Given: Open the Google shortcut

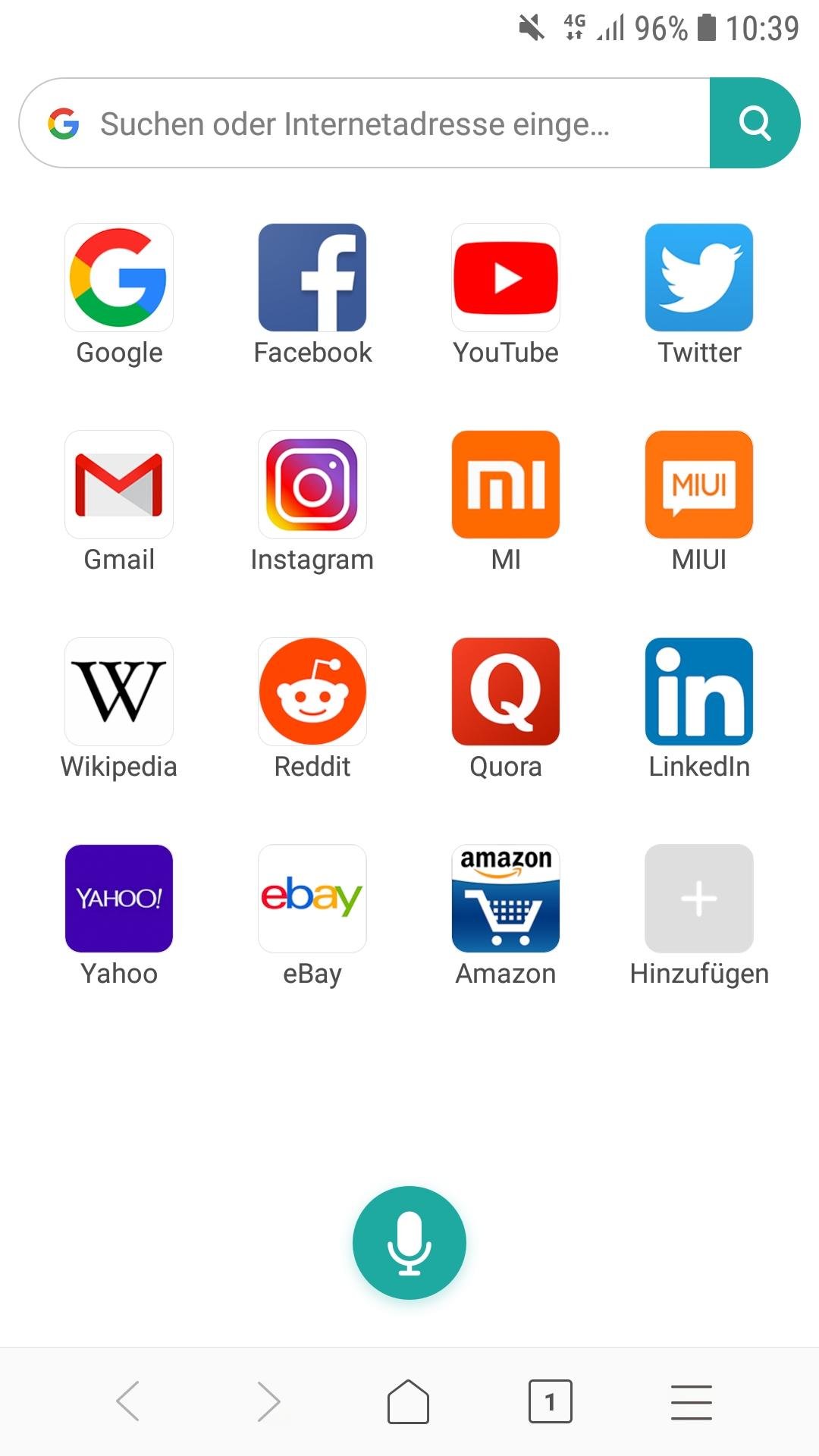Looking at the screenshot, I should point(119,278).
